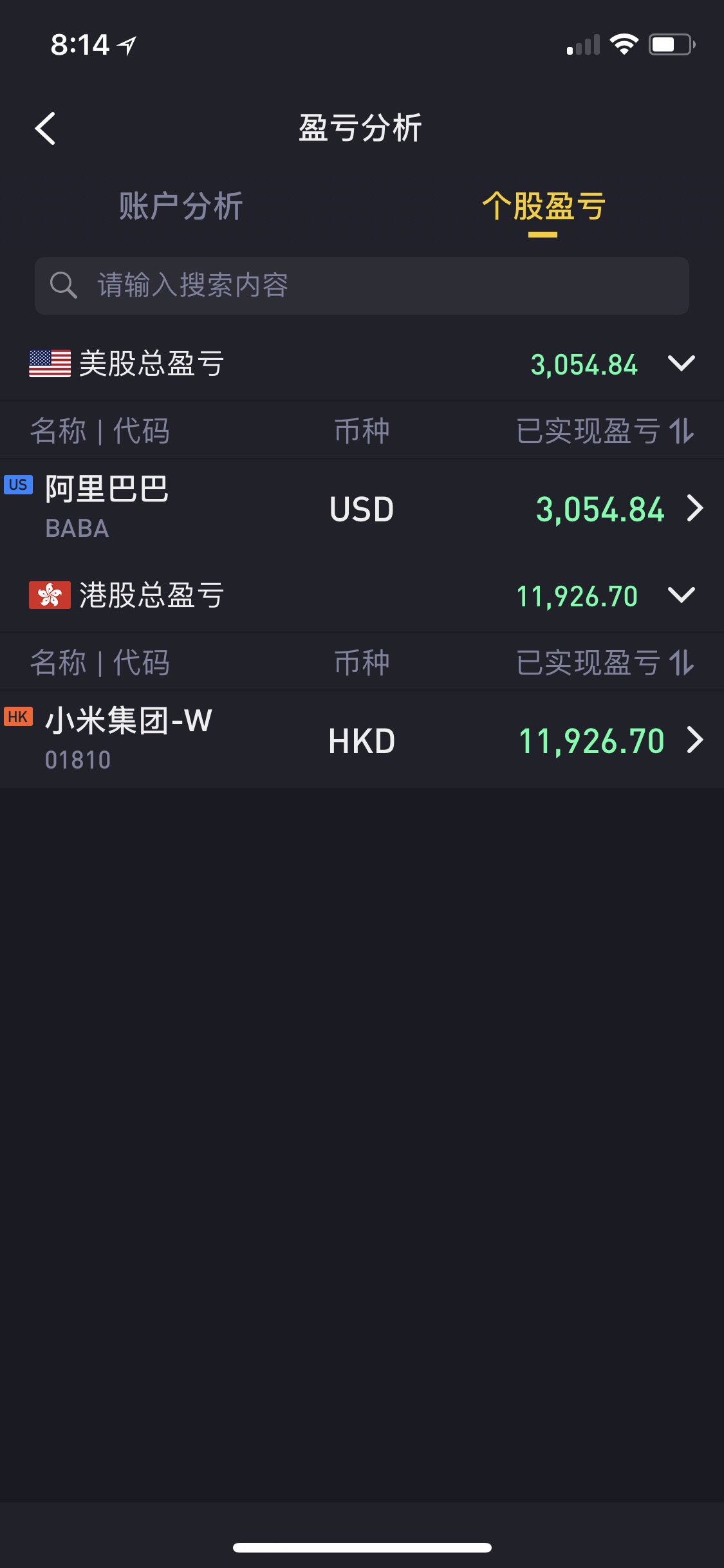This screenshot has height=1568, width=724.
Task: Switch to the 账户分析 tab
Action: [181, 207]
